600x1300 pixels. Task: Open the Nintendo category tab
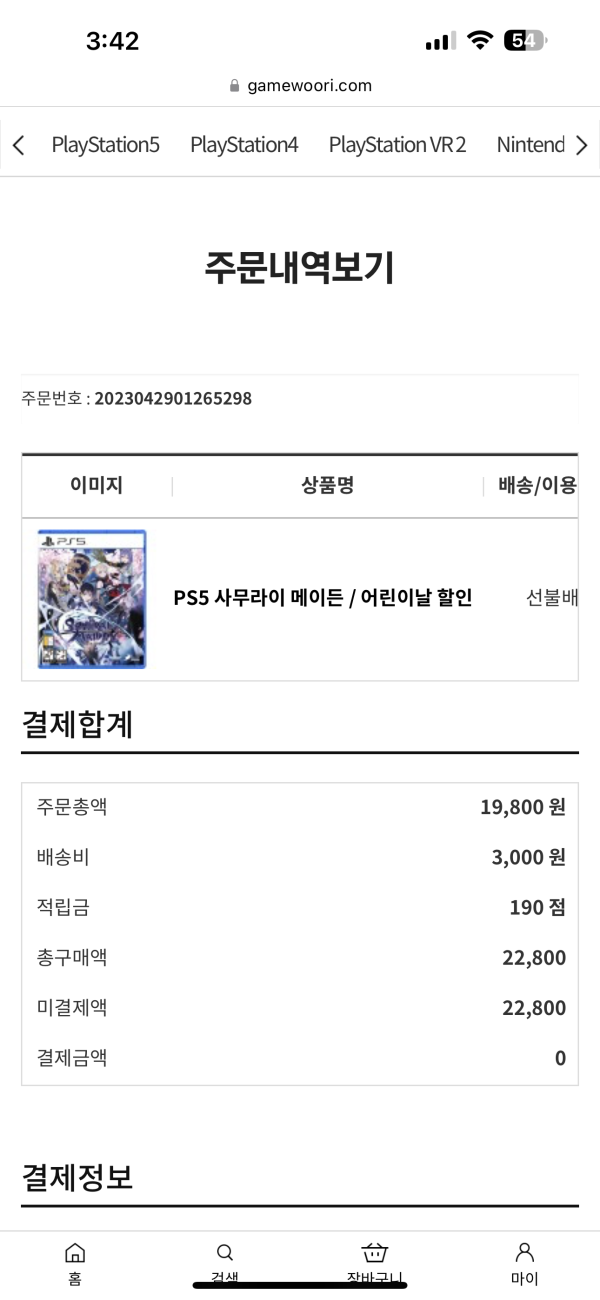pyautogui.click(x=531, y=145)
